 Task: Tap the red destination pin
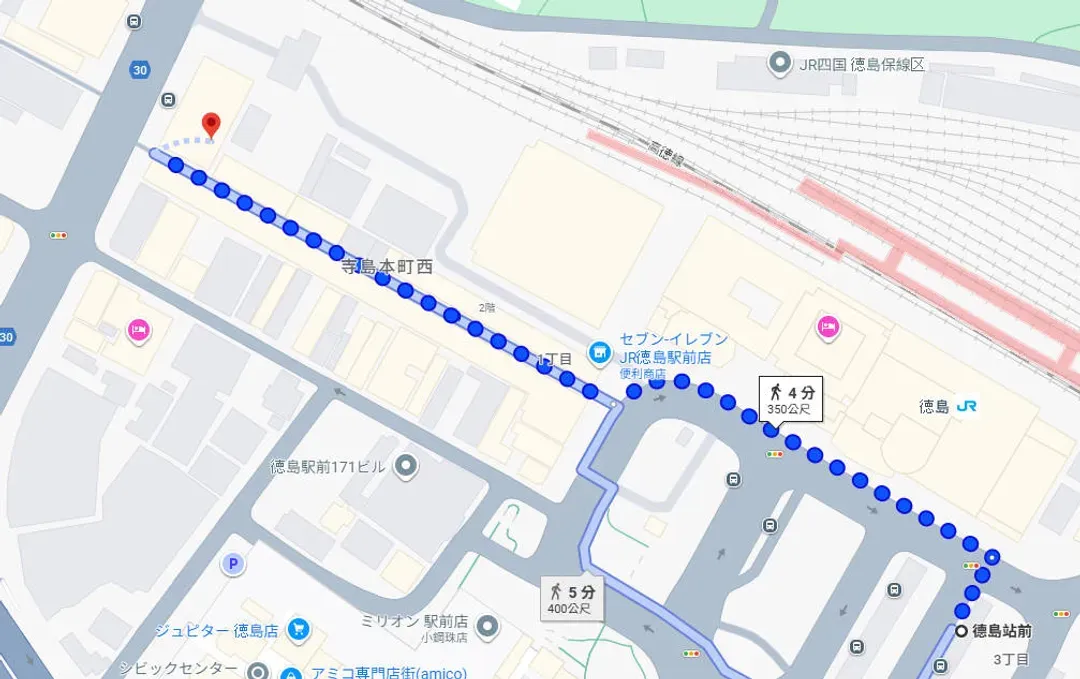210,124
